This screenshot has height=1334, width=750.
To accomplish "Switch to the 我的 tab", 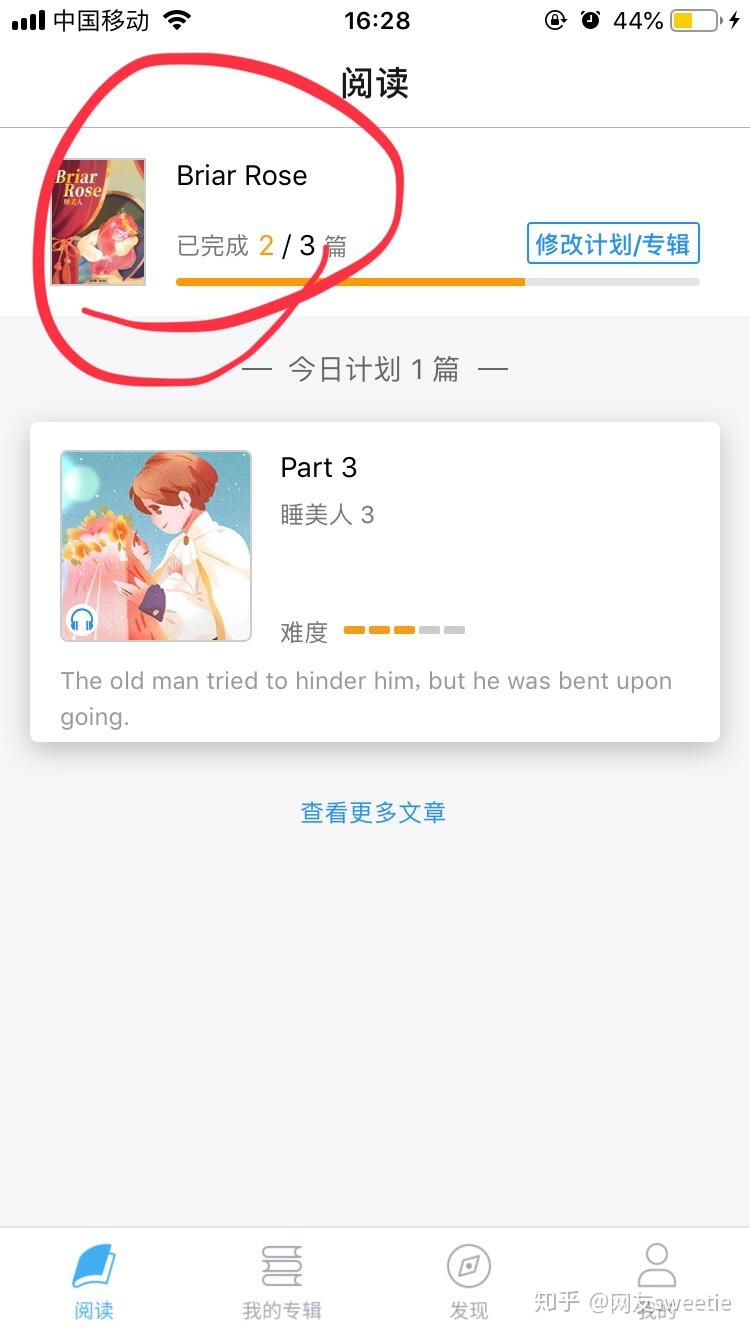I will point(656,1282).
